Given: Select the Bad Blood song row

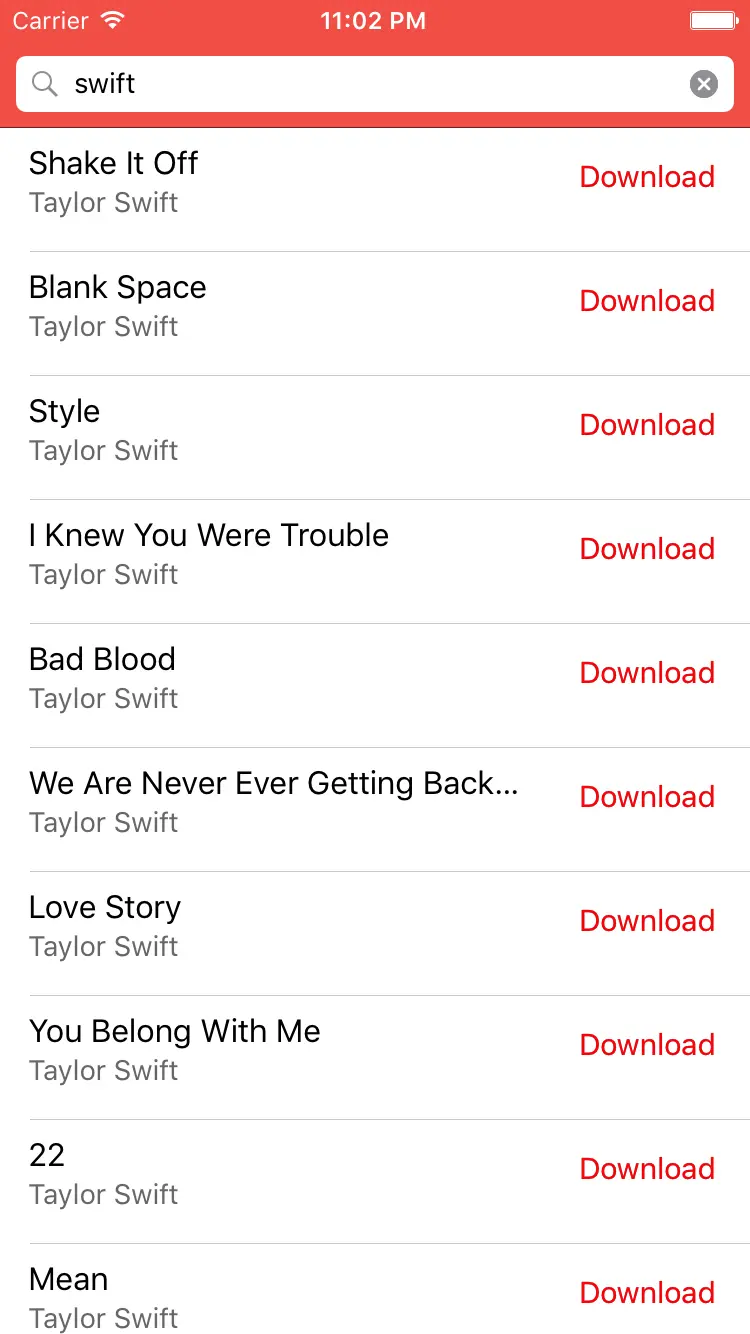Looking at the screenshot, I should 250,678.
